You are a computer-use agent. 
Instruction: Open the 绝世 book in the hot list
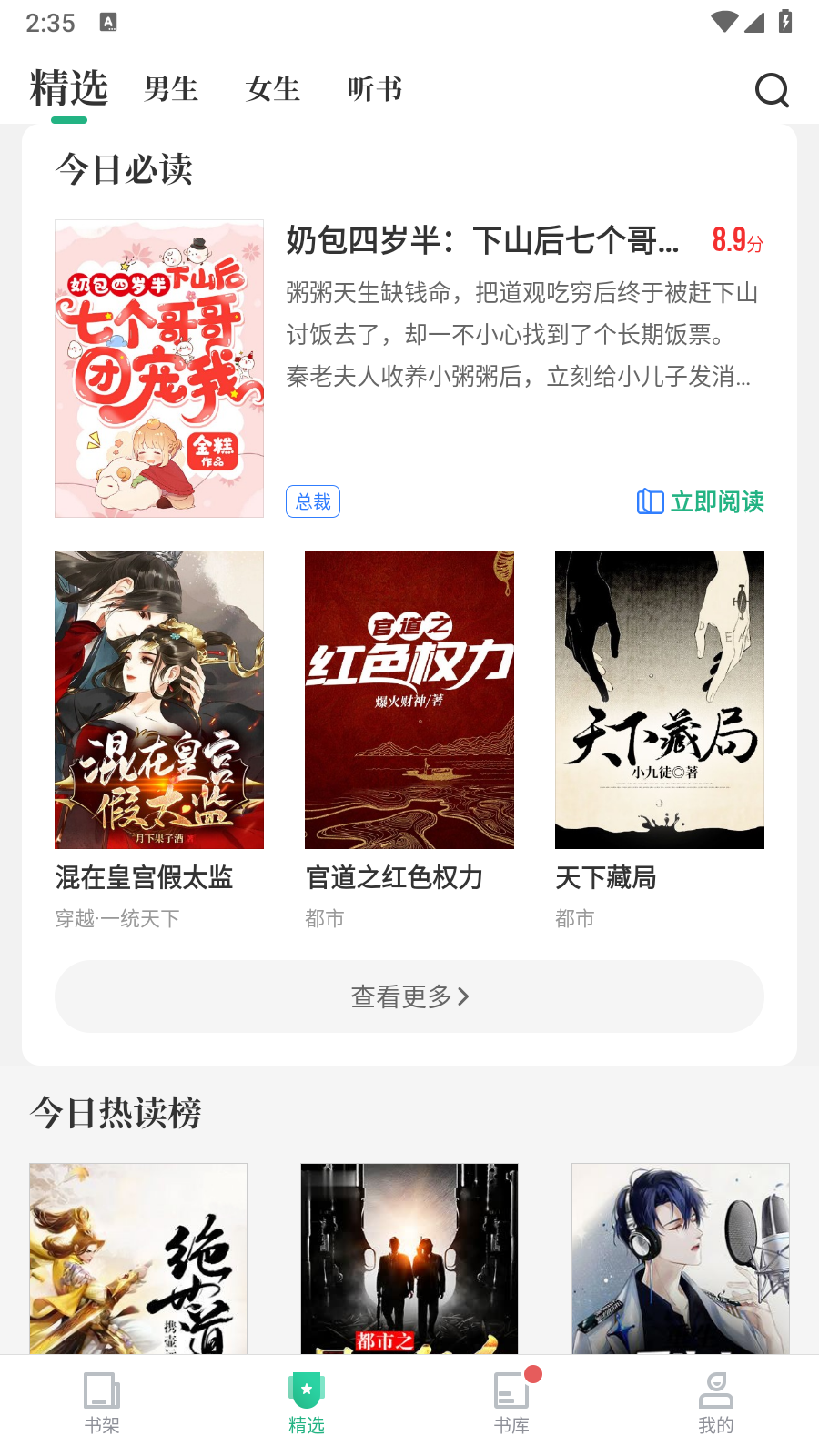pos(138,1258)
